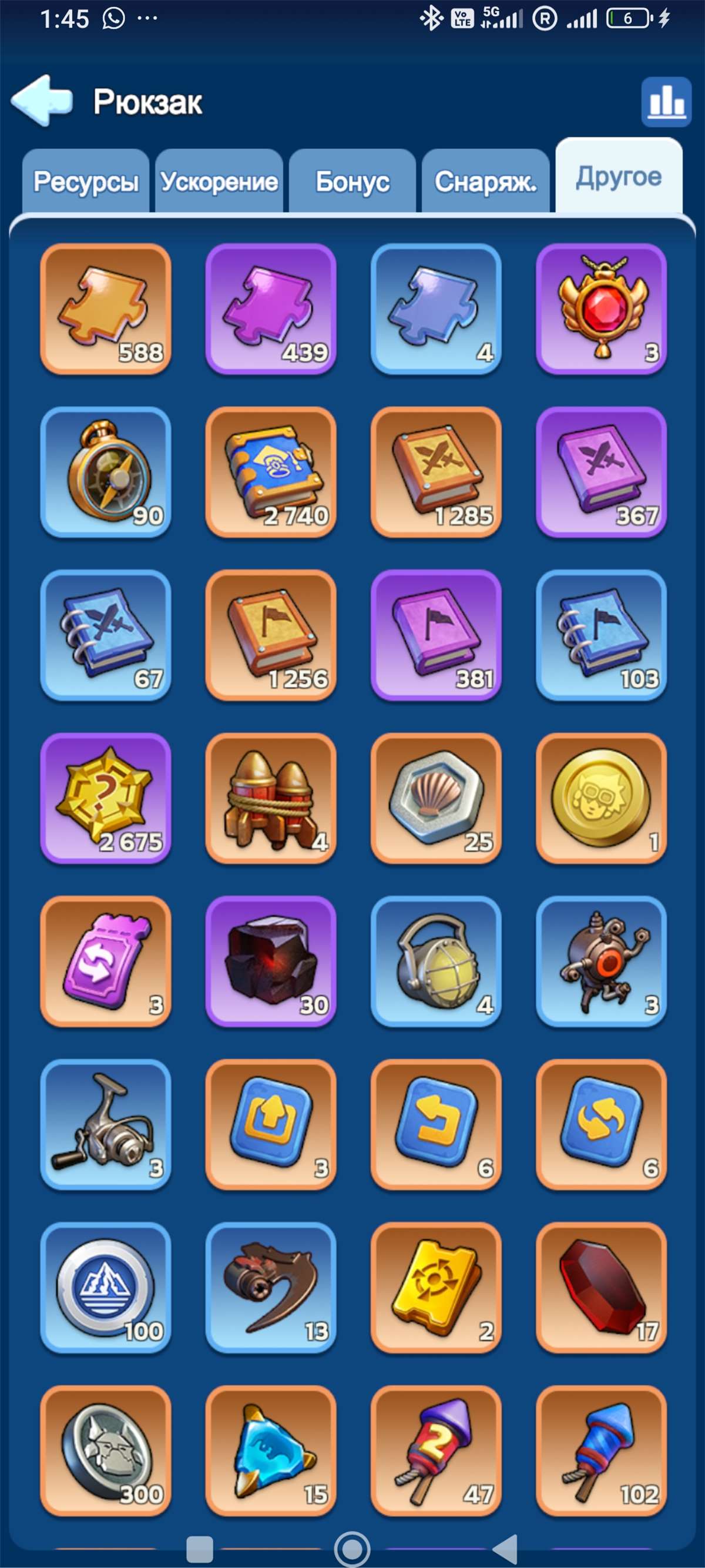Screen dimensions: 705x1568
Task: Open the blue book with 2 740
Action: pyautogui.click(x=271, y=473)
